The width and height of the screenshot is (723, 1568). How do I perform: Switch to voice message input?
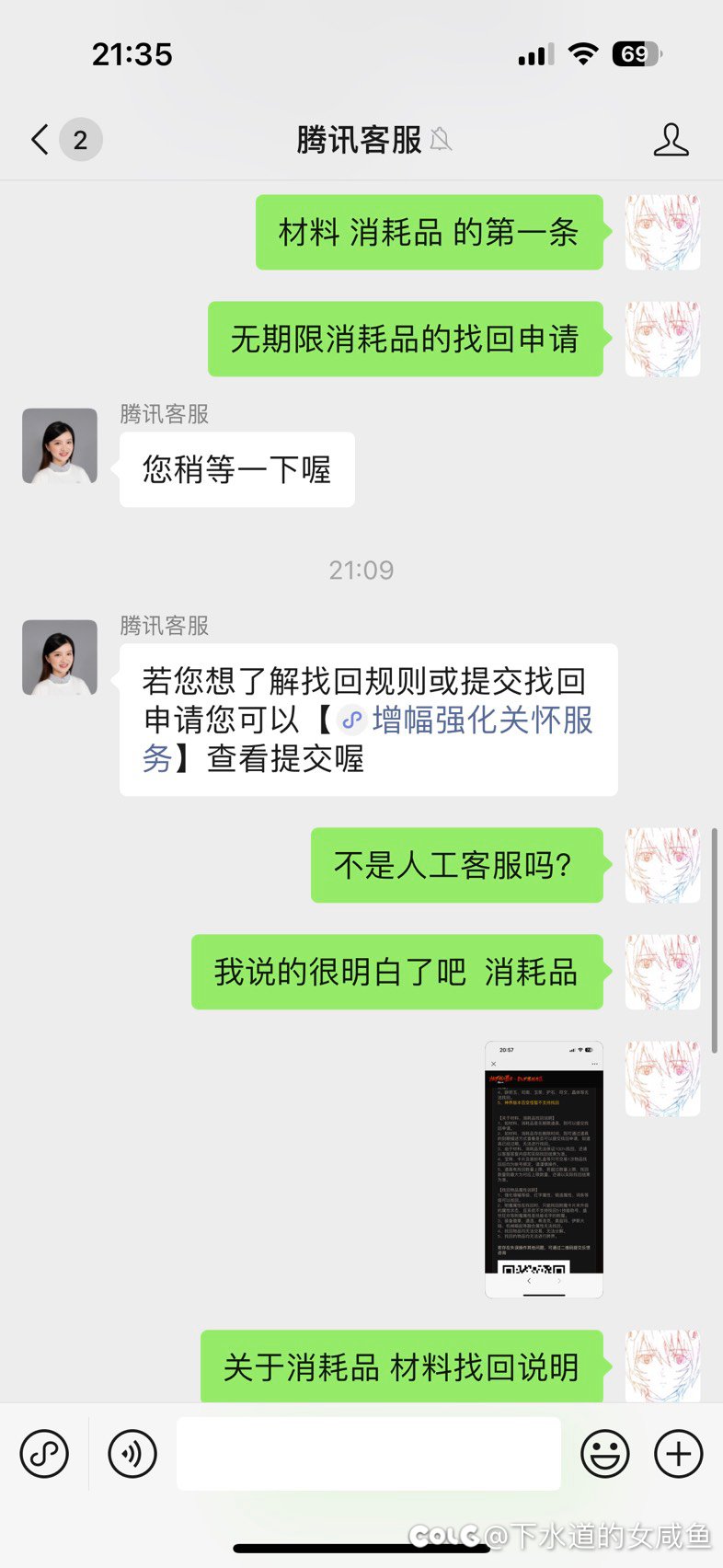[x=132, y=1454]
